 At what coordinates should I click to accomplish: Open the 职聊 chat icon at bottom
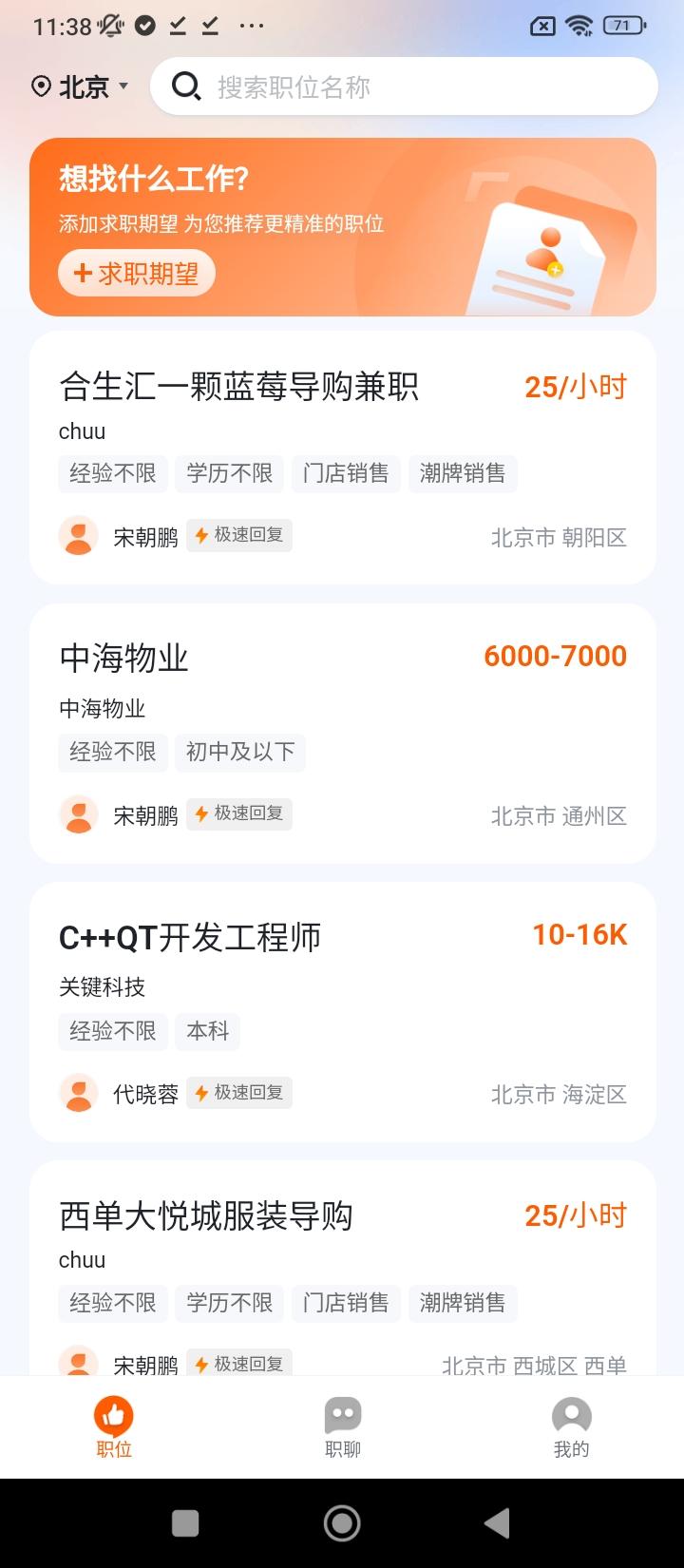pyautogui.click(x=342, y=1417)
